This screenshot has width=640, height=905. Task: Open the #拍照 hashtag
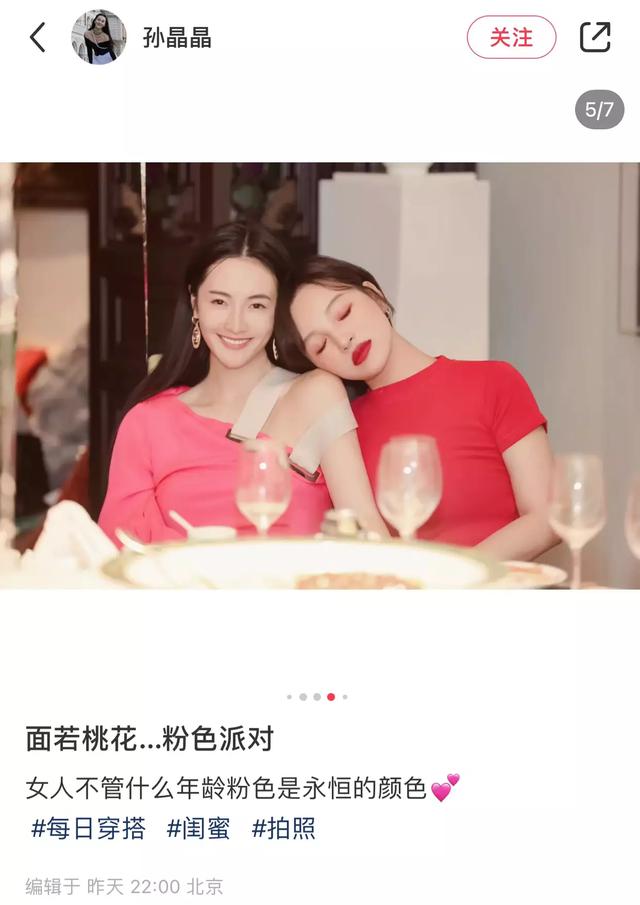point(284,828)
